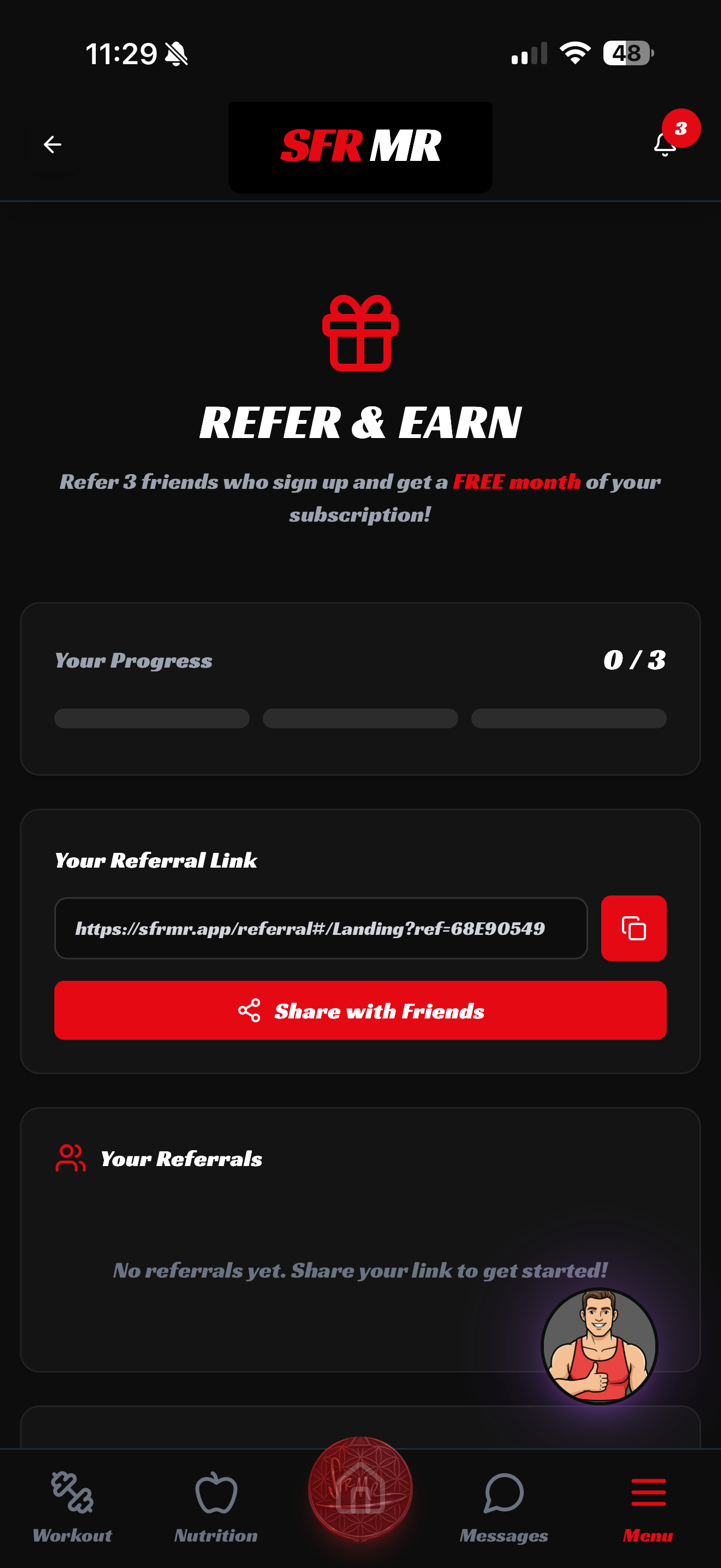Tap the red gift icon above Refer & Earn

click(x=360, y=334)
